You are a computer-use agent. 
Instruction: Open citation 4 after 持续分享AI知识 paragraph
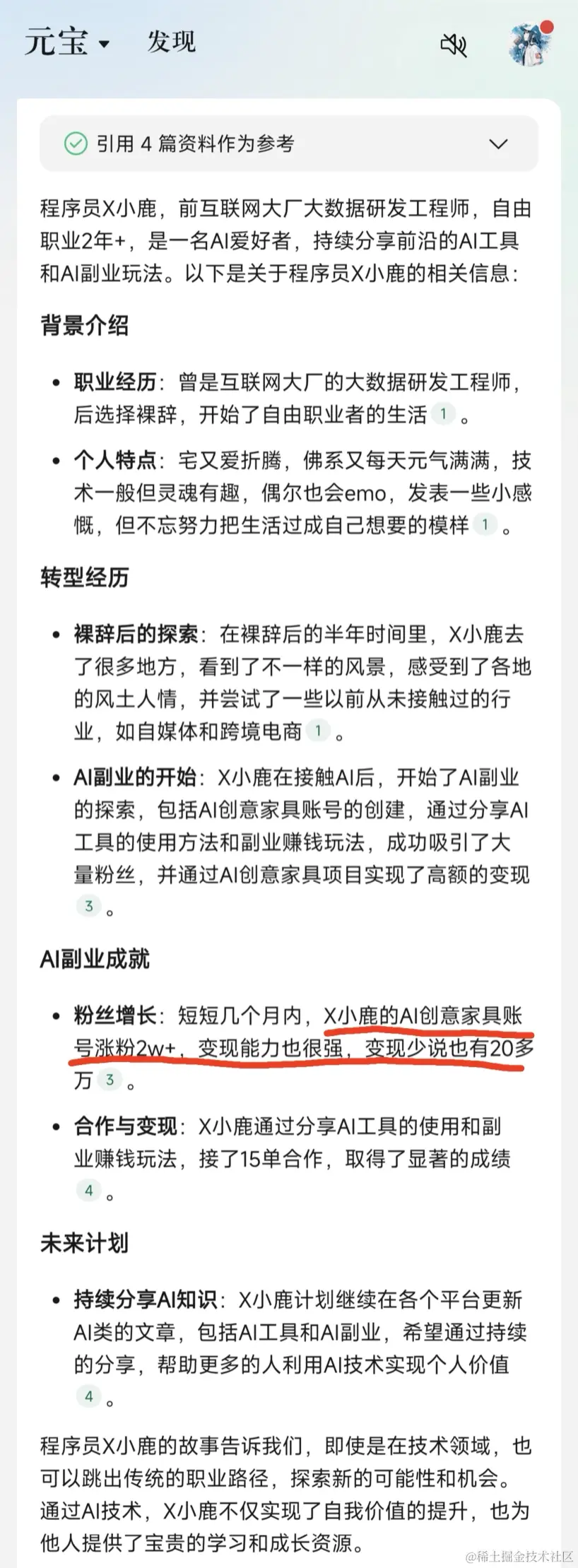[89, 1396]
